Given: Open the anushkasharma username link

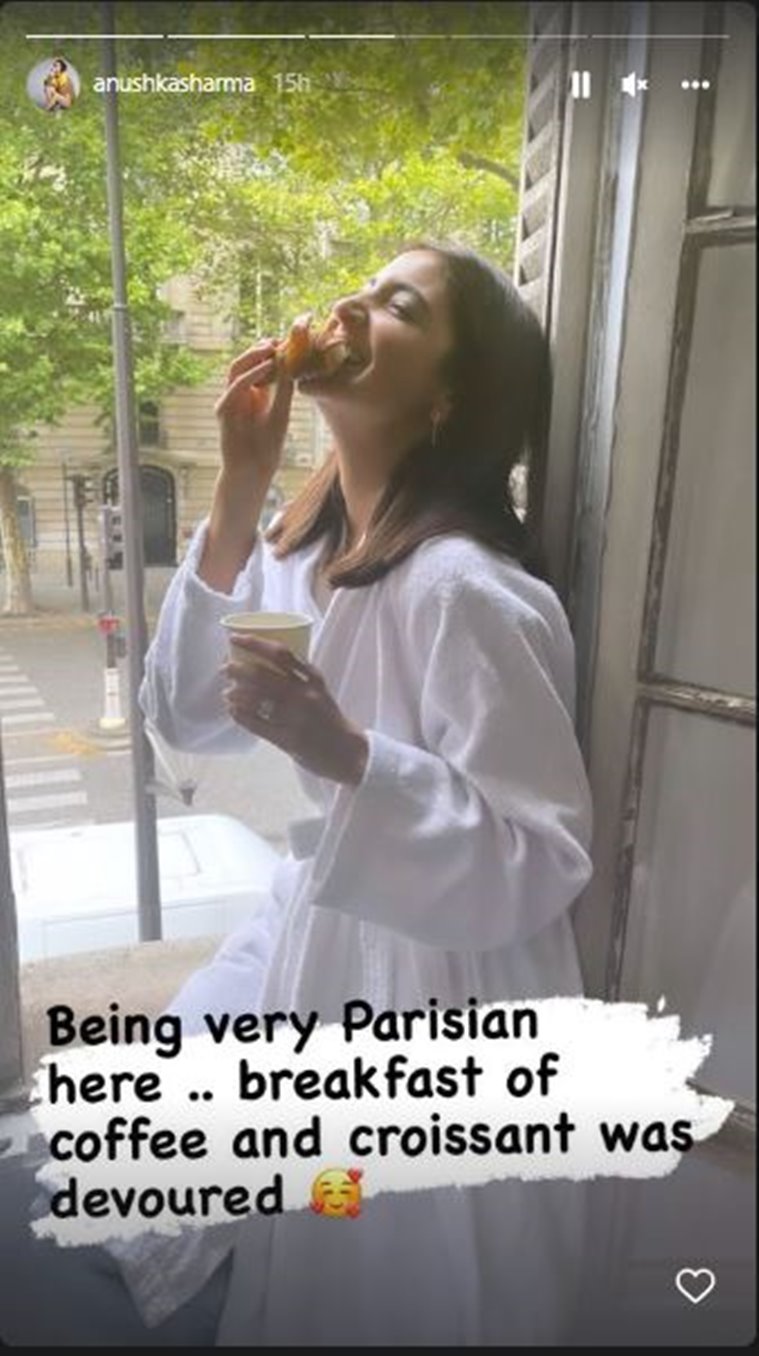Looking at the screenshot, I should click(173, 85).
